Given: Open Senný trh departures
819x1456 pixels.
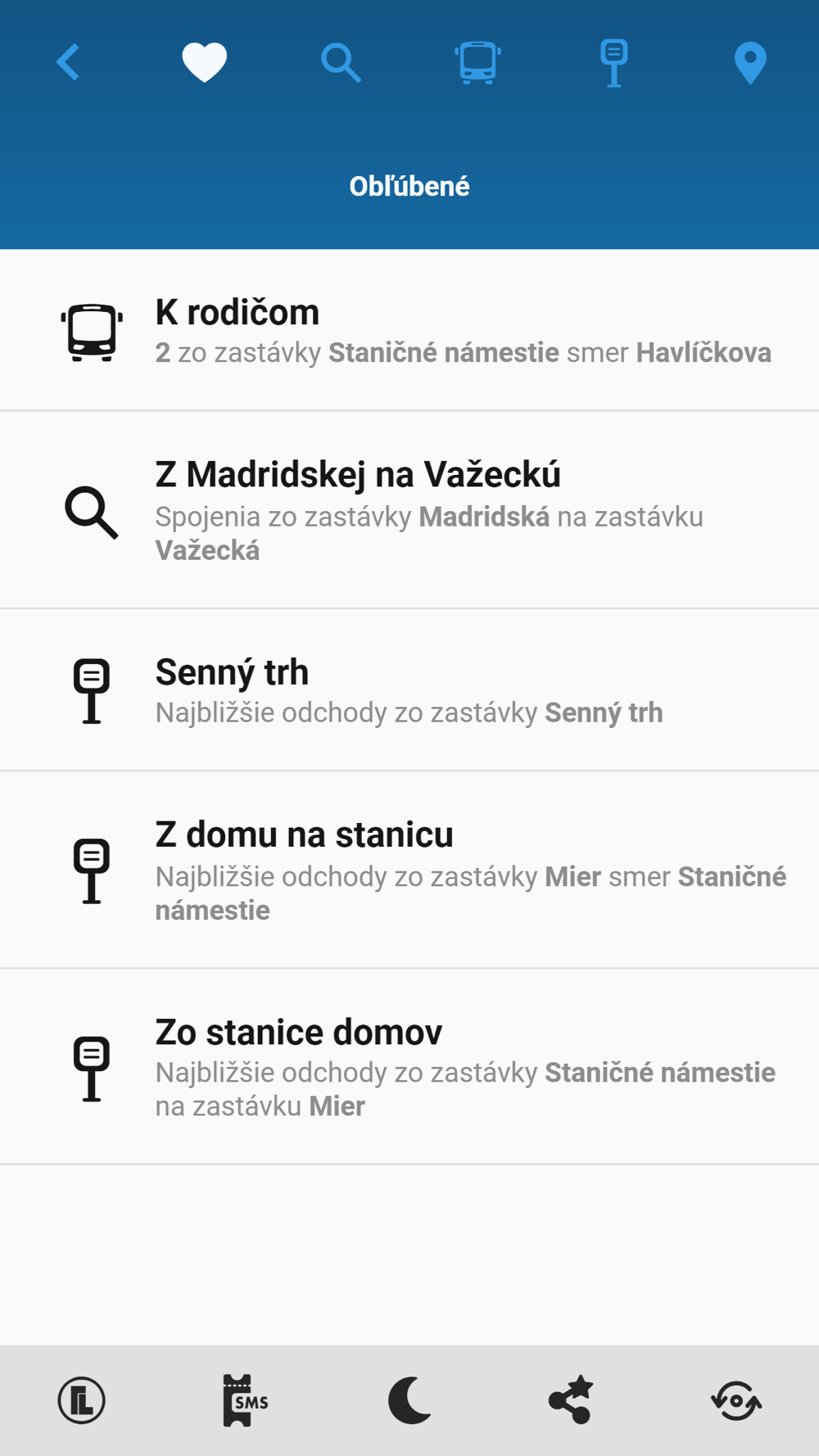Looking at the screenshot, I should pyautogui.click(x=409, y=690).
